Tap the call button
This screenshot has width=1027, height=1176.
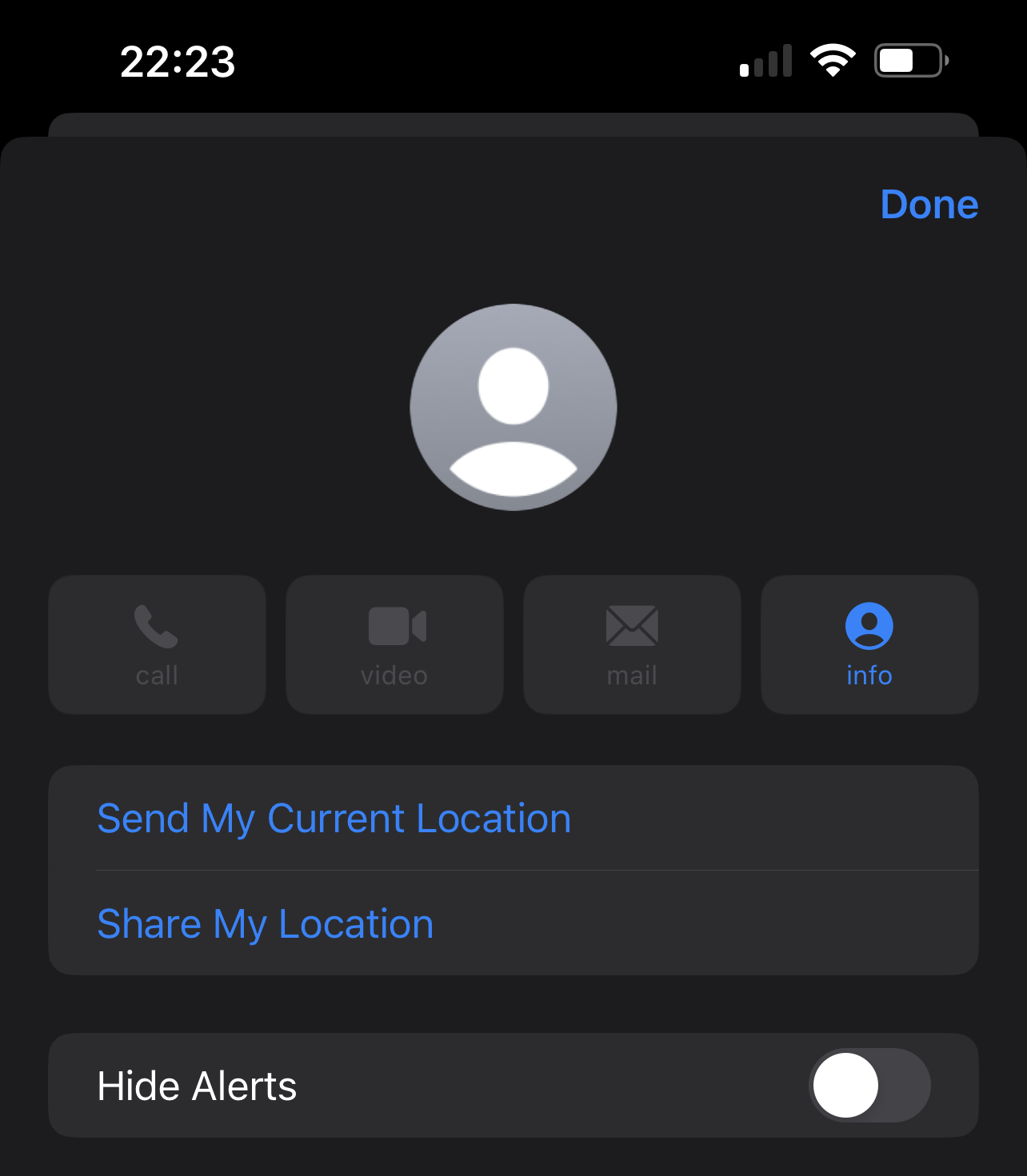157,644
